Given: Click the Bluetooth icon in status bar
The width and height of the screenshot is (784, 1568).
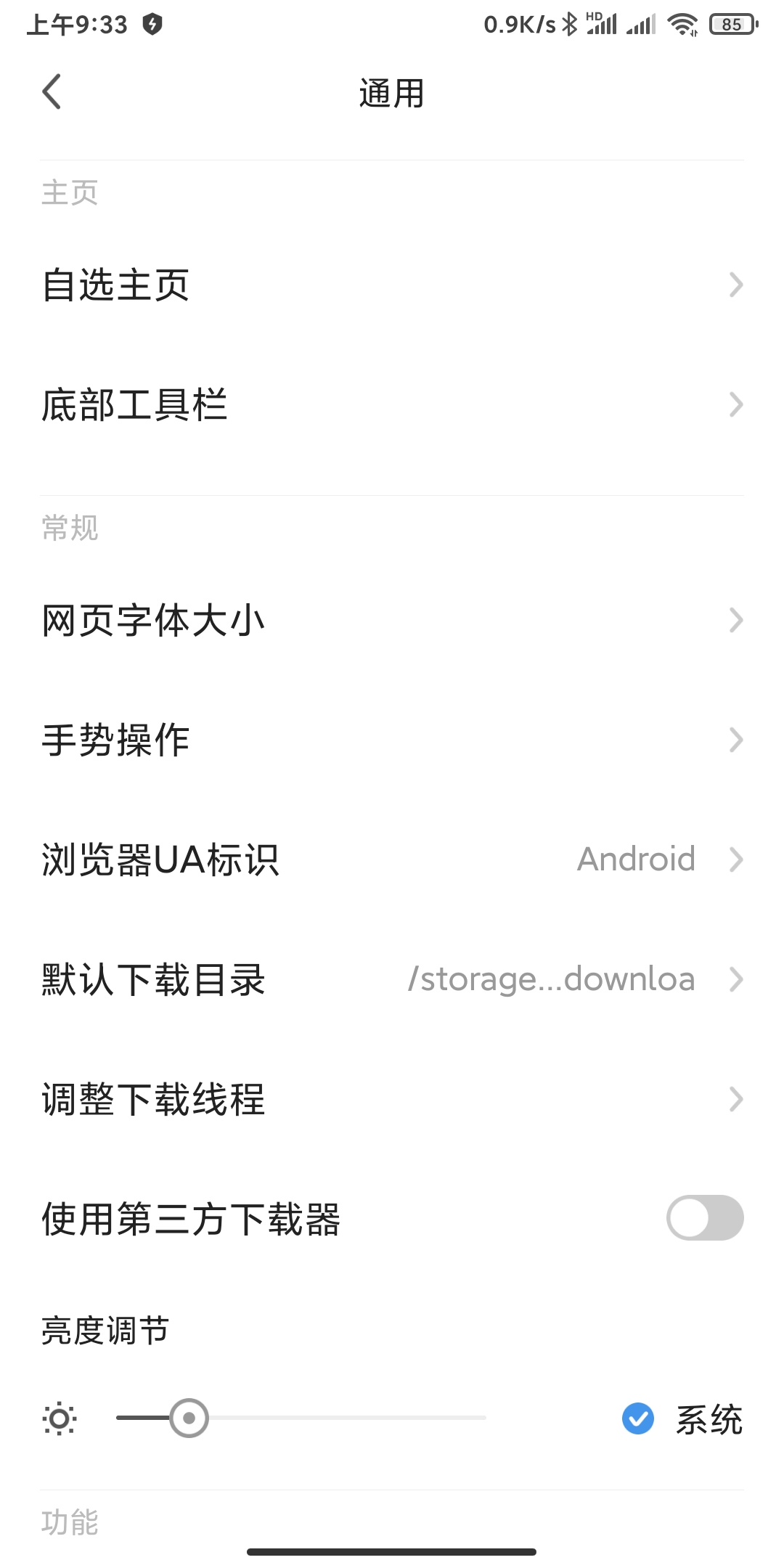Looking at the screenshot, I should coord(568,23).
